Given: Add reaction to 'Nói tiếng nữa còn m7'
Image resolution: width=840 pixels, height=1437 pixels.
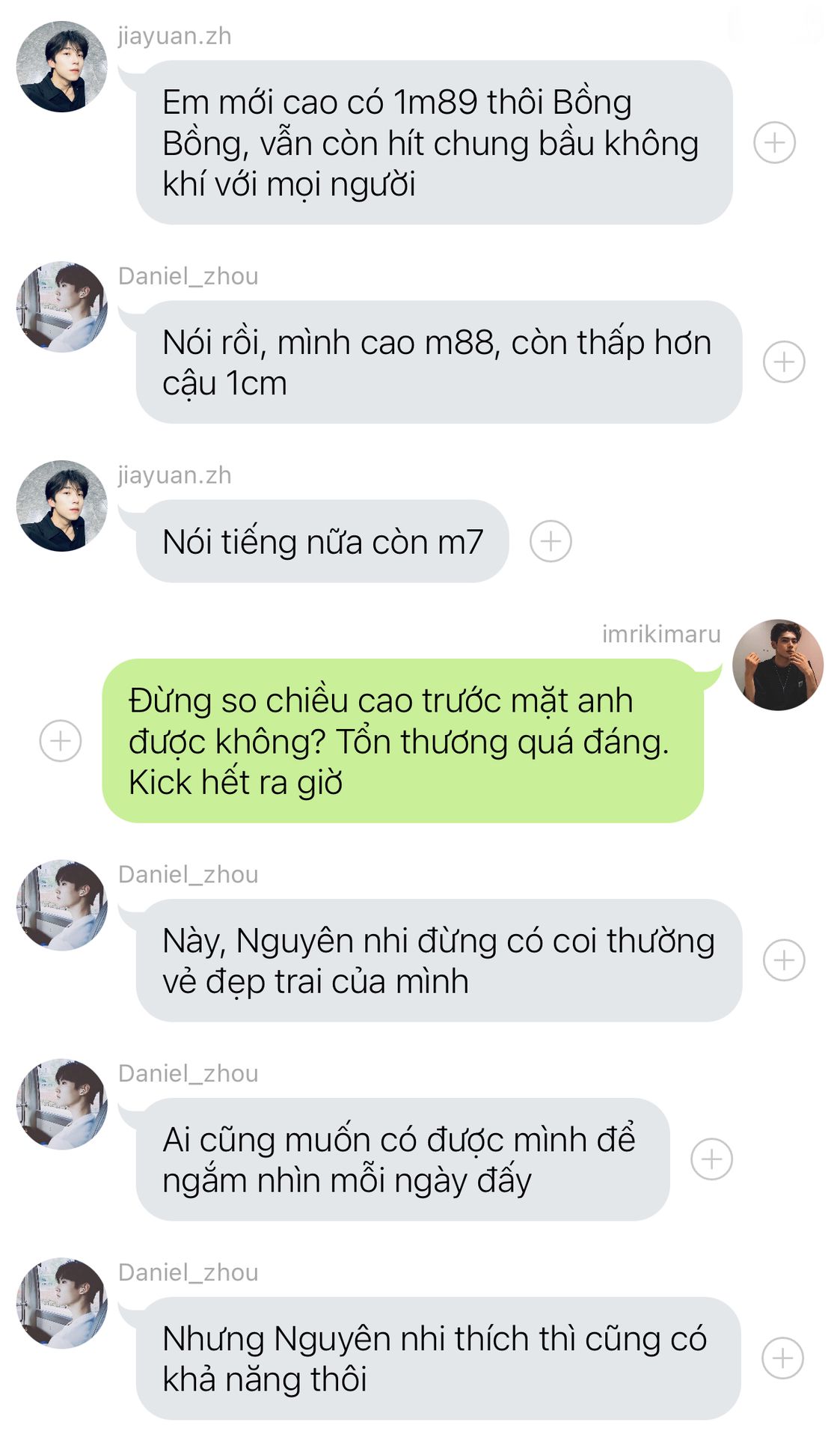Looking at the screenshot, I should click(551, 541).
